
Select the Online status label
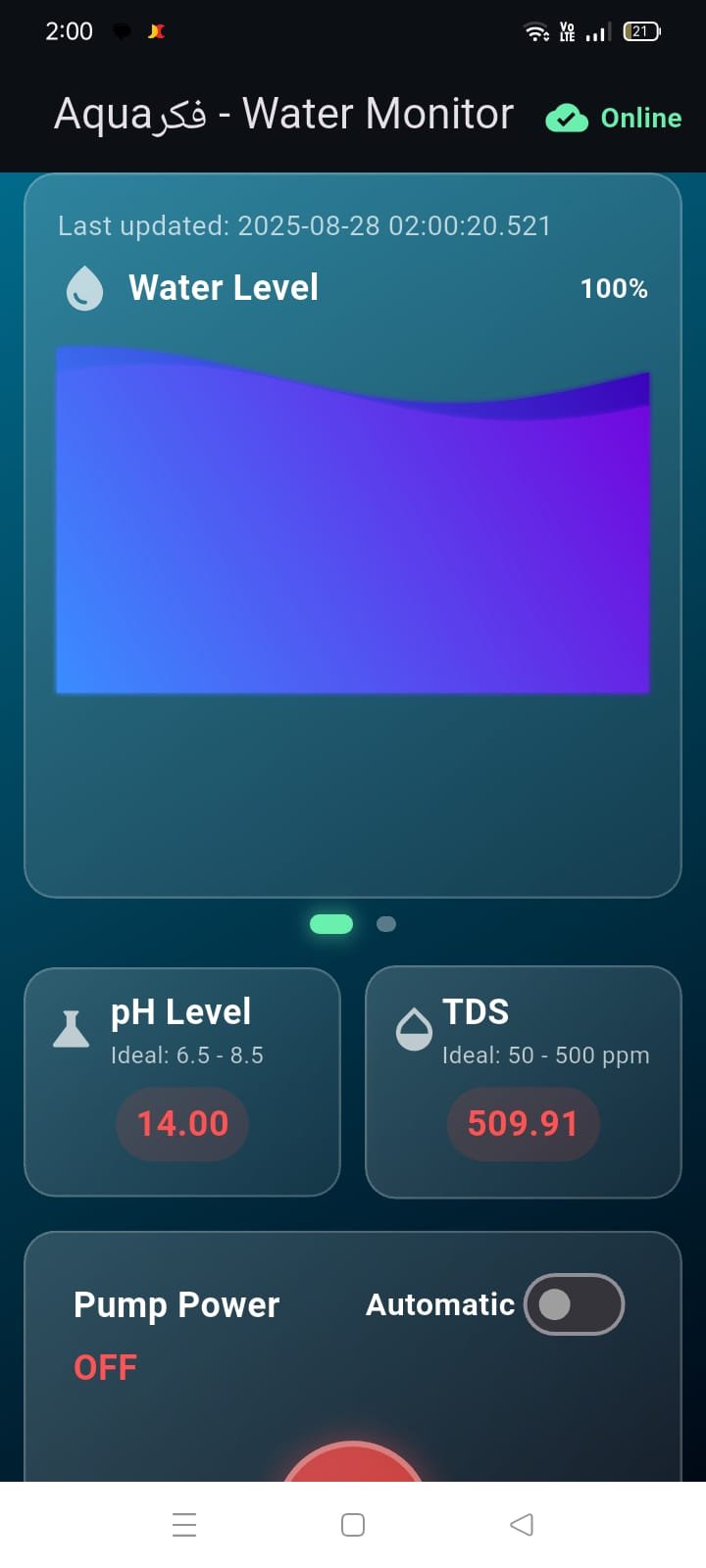pos(641,118)
